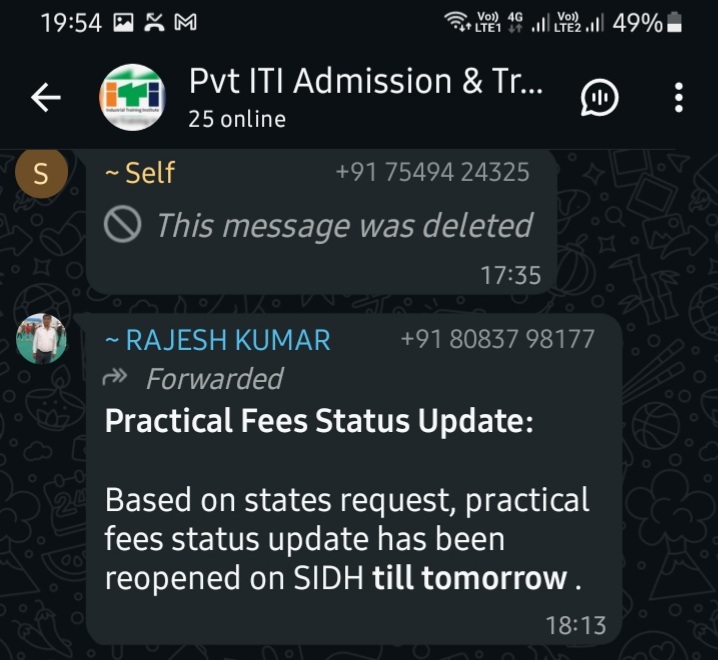View RAJESH KUMAR's profile picture
This screenshot has width=718, height=660.
42,338
